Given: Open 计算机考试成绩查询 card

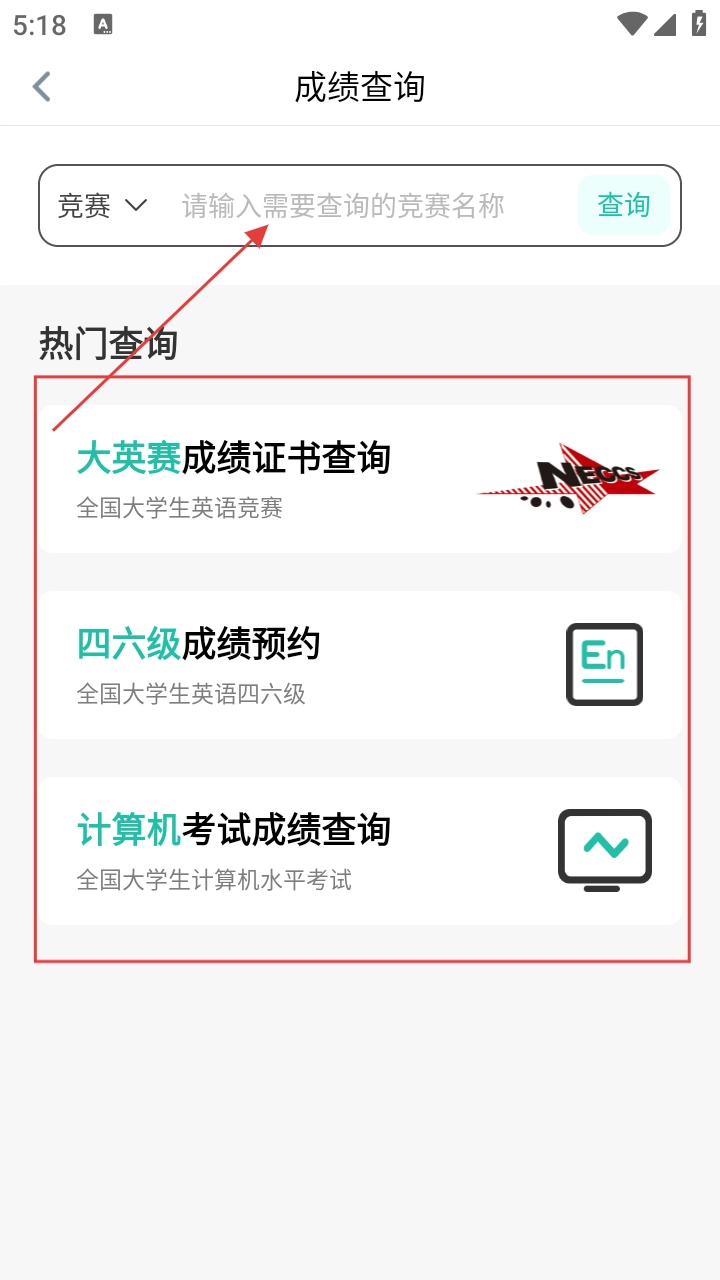Looking at the screenshot, I should click(360, 851).
